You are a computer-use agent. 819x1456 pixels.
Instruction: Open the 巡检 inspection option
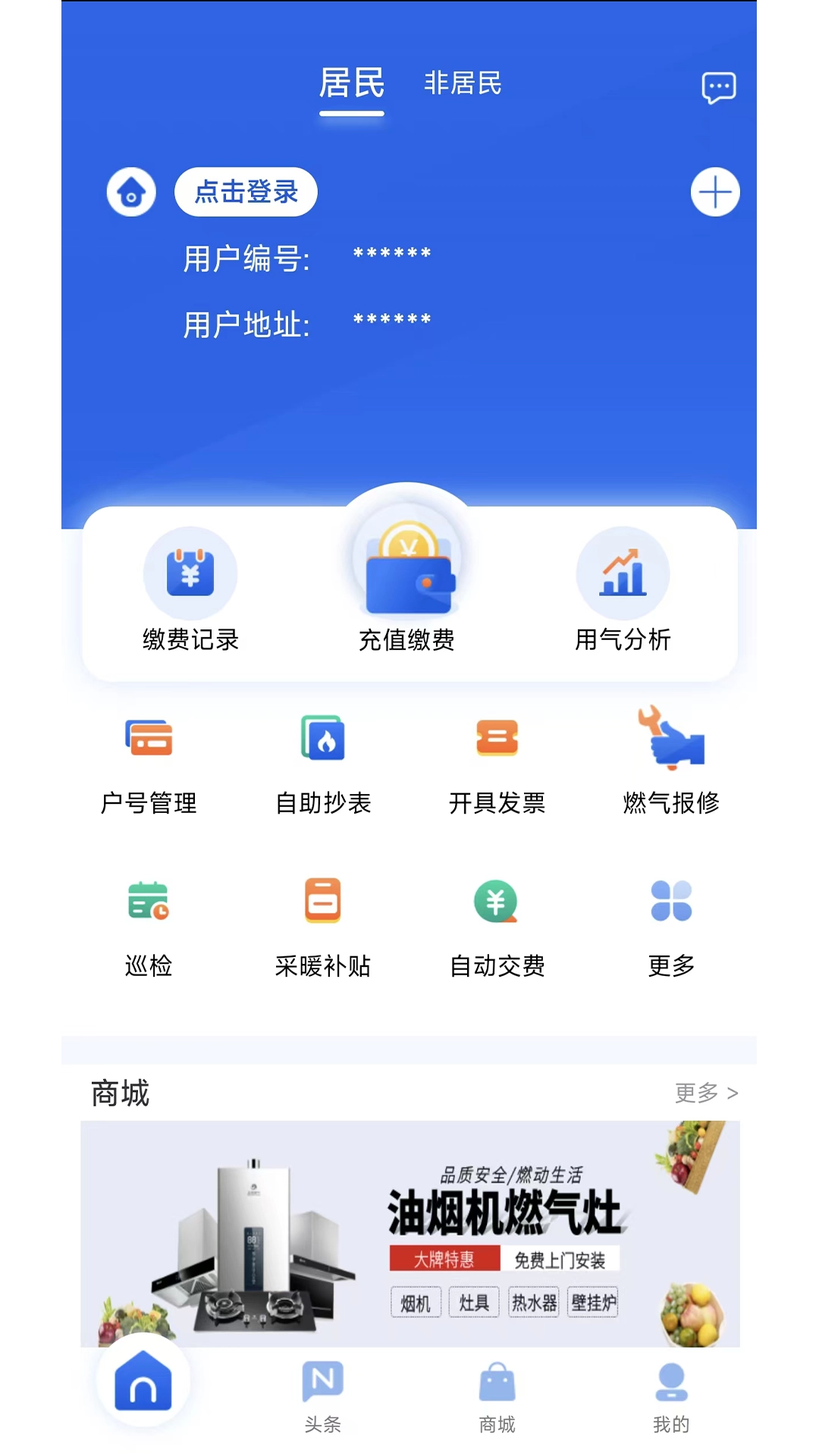149,927
